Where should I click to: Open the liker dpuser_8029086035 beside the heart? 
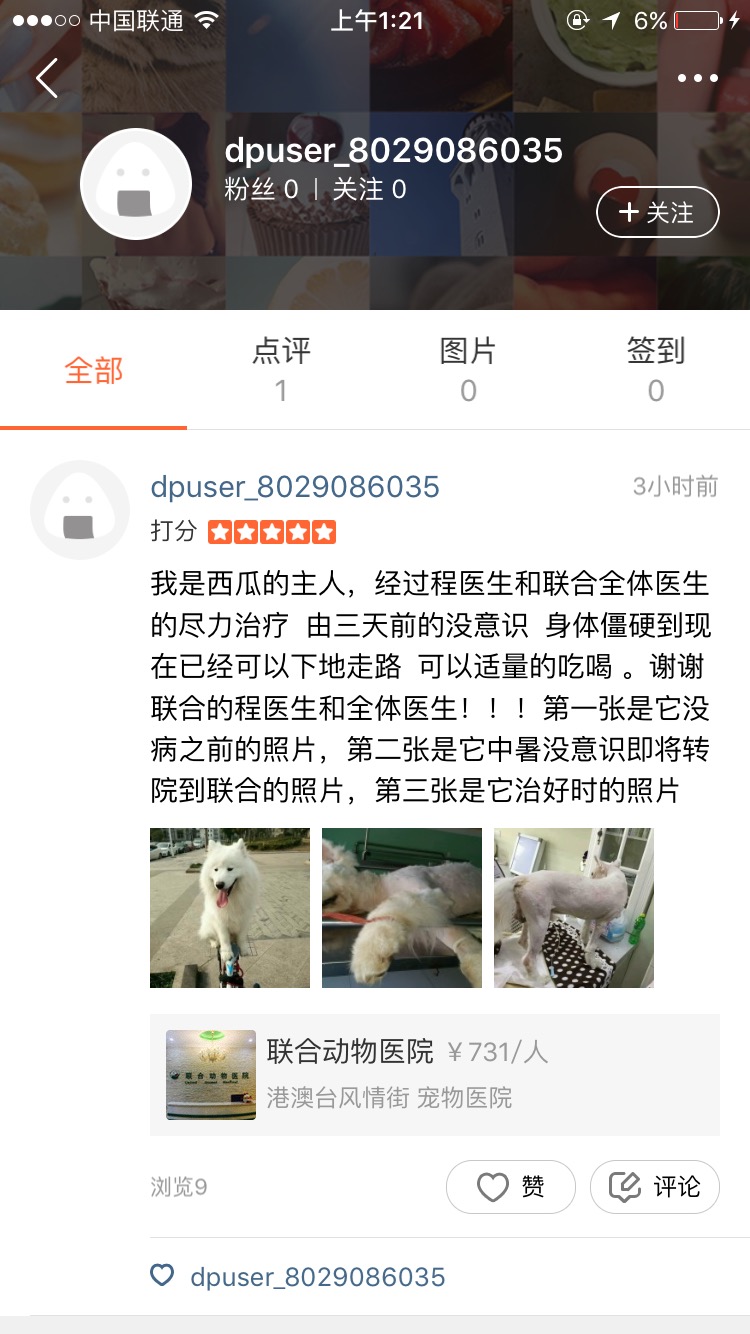click(317, 1277)
